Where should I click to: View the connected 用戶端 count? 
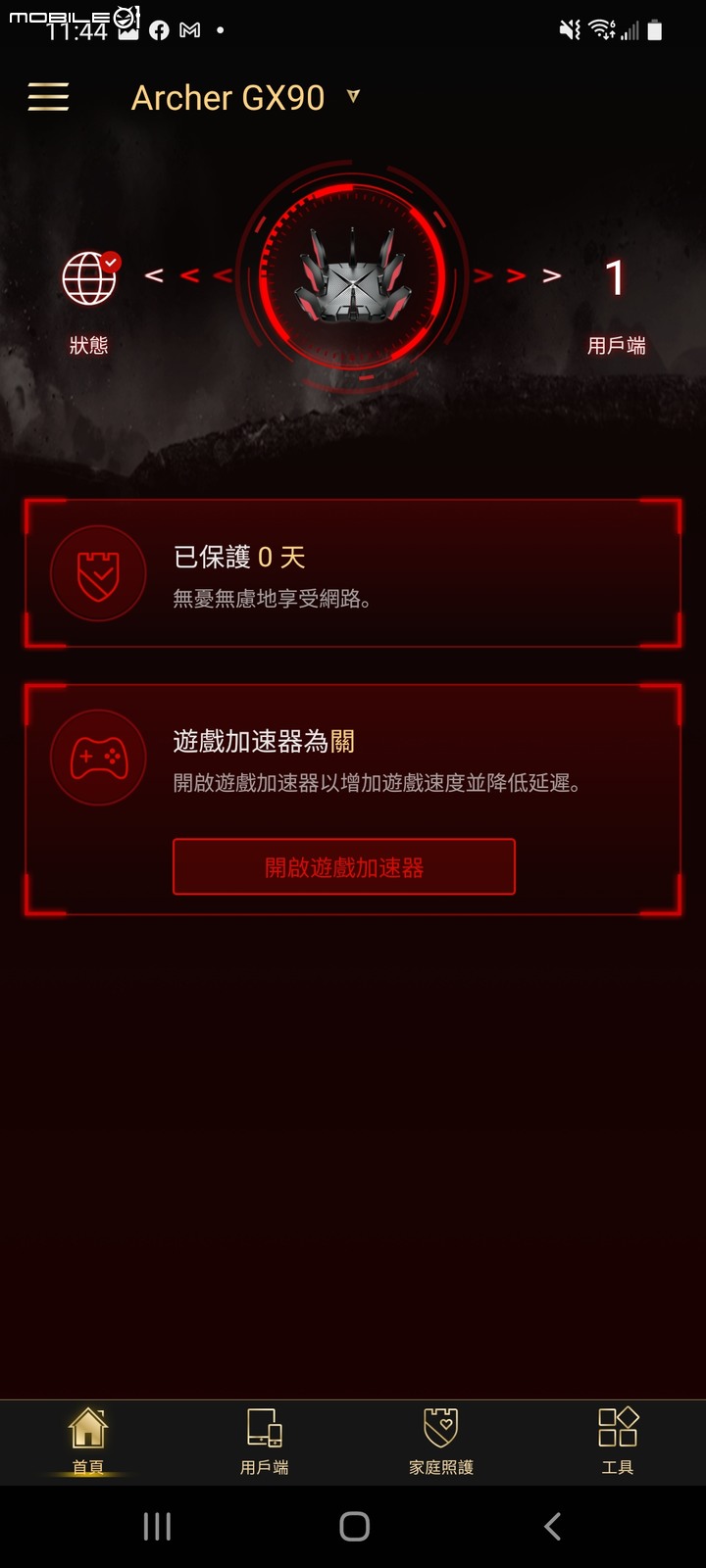pos(615,279)
